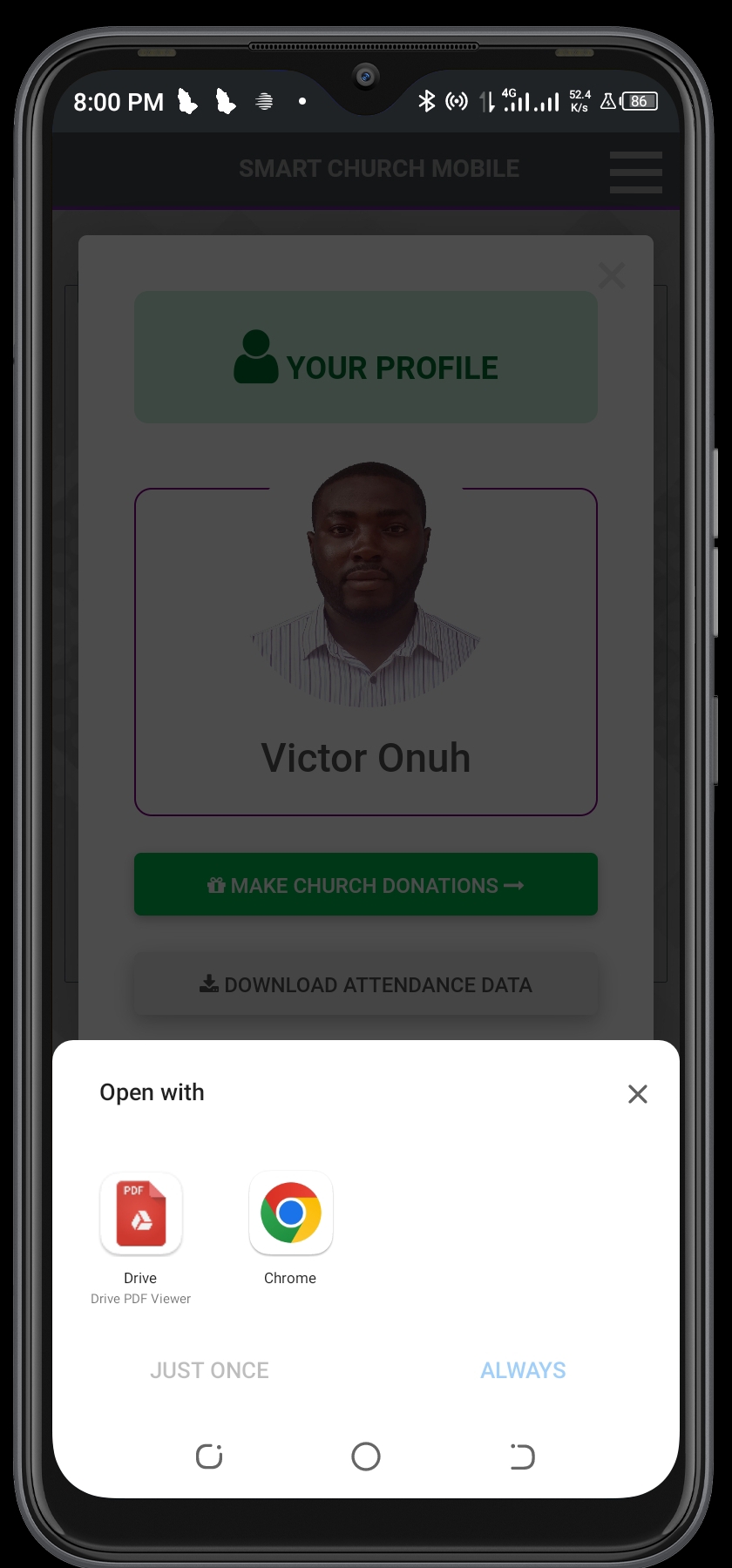
Task: Open the recent apps view
Action: tap(209, 1456)
